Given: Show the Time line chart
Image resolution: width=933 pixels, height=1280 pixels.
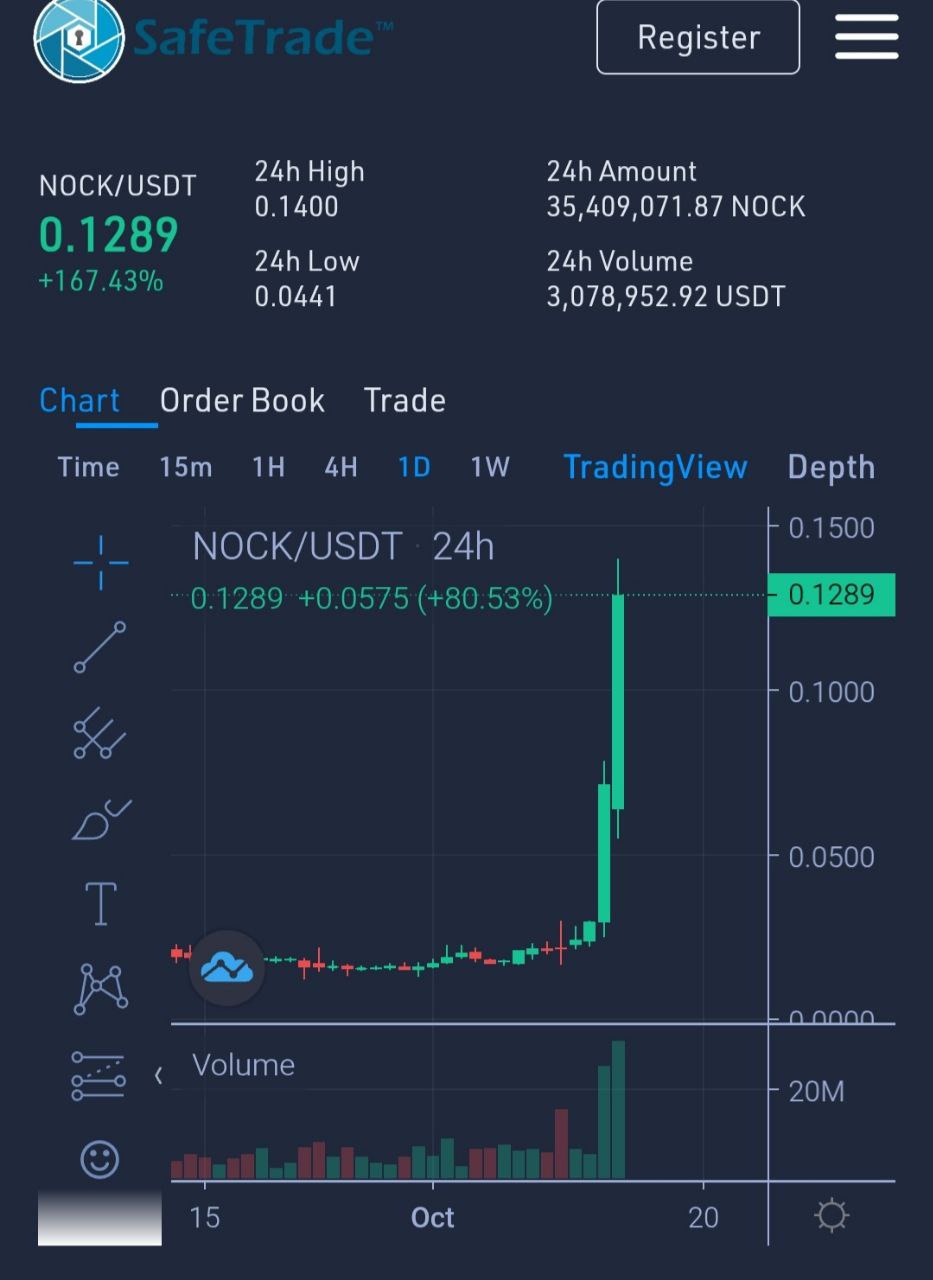Looking at the screenshot, I should 89,467.
